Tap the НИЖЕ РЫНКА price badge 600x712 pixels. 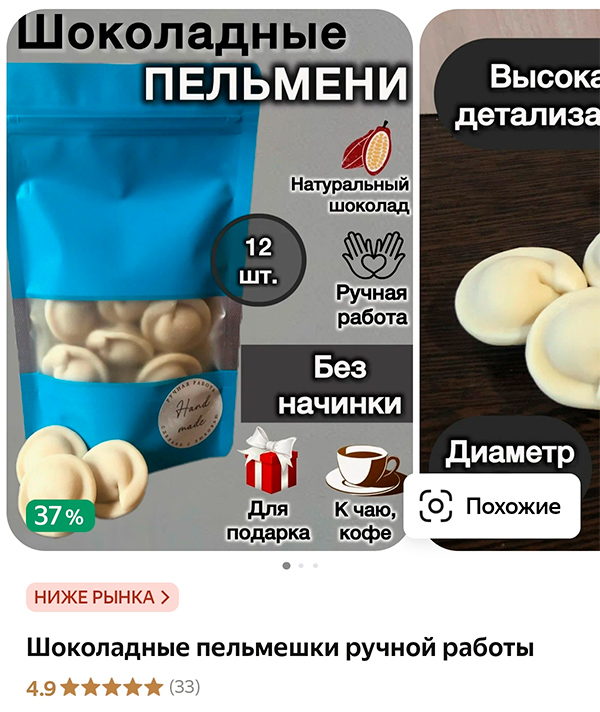point(102,598)
